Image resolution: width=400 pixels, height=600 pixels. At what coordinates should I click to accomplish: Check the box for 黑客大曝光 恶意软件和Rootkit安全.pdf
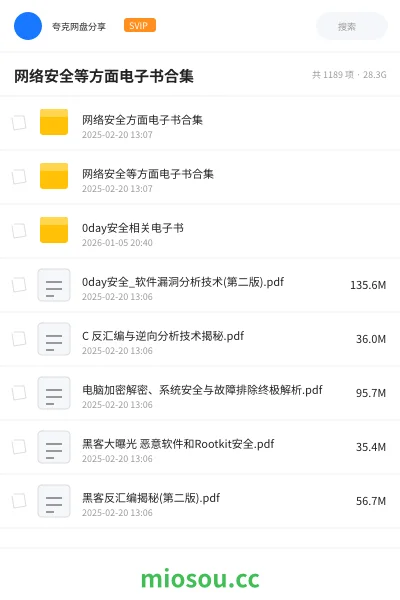pos(19,447)
